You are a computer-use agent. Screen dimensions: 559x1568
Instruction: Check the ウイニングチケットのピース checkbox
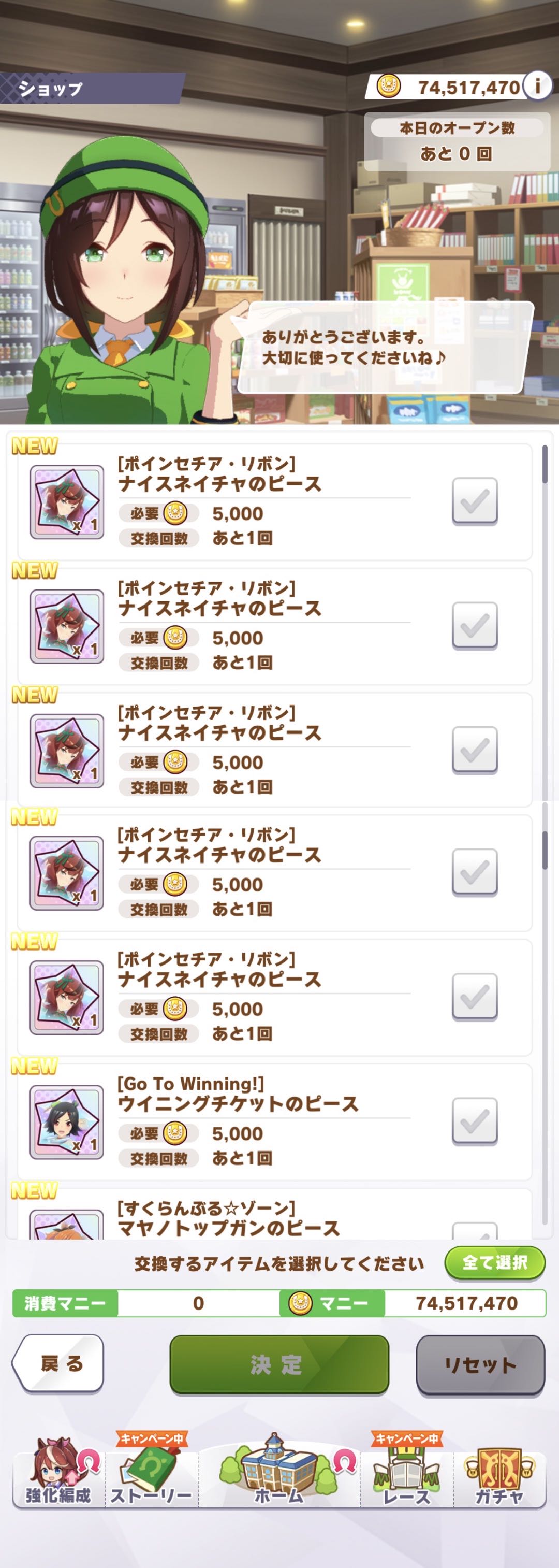click(475, 1120)
